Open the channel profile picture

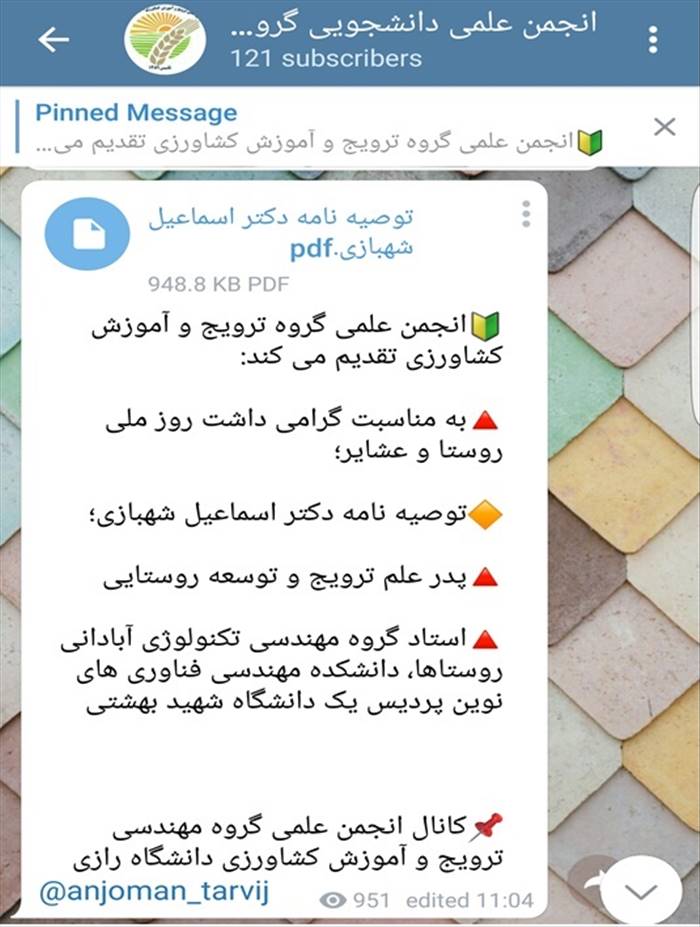point(165,40)
